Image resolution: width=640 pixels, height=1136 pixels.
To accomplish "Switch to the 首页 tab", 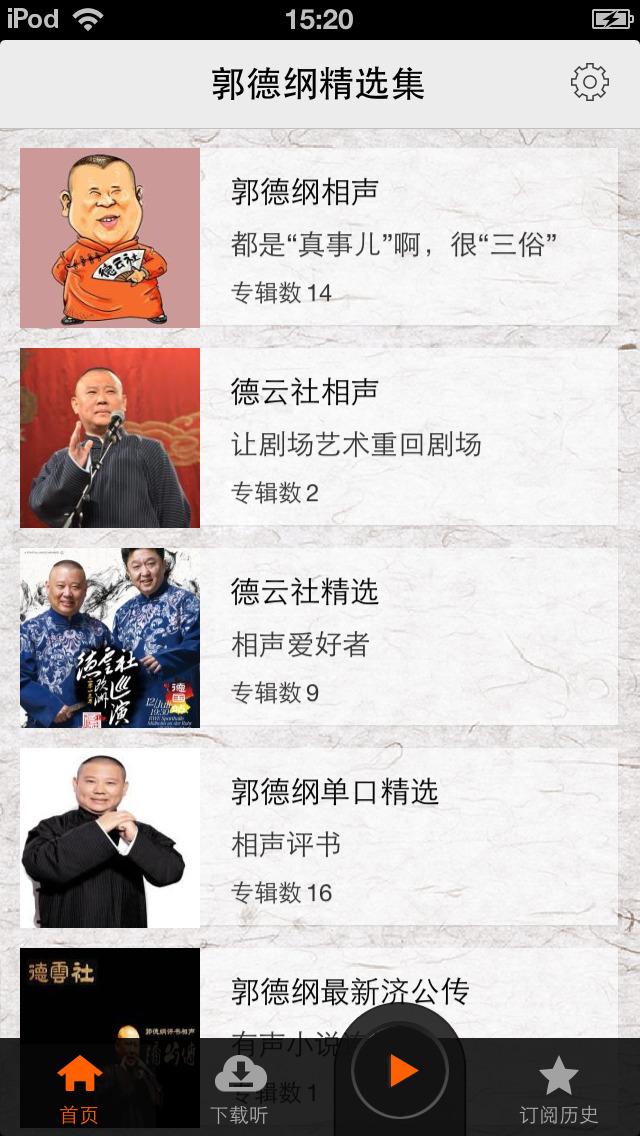I will 80,1090.
